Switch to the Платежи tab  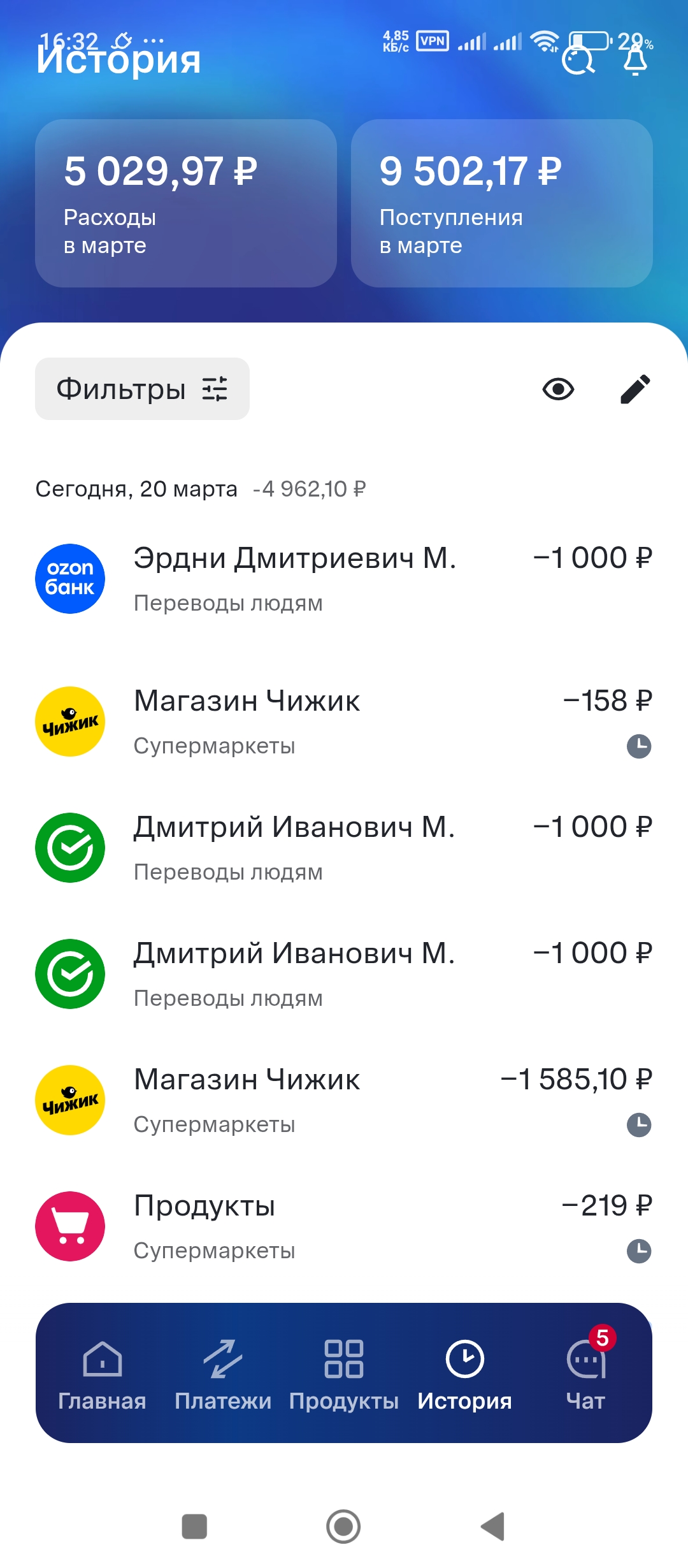223,1374
